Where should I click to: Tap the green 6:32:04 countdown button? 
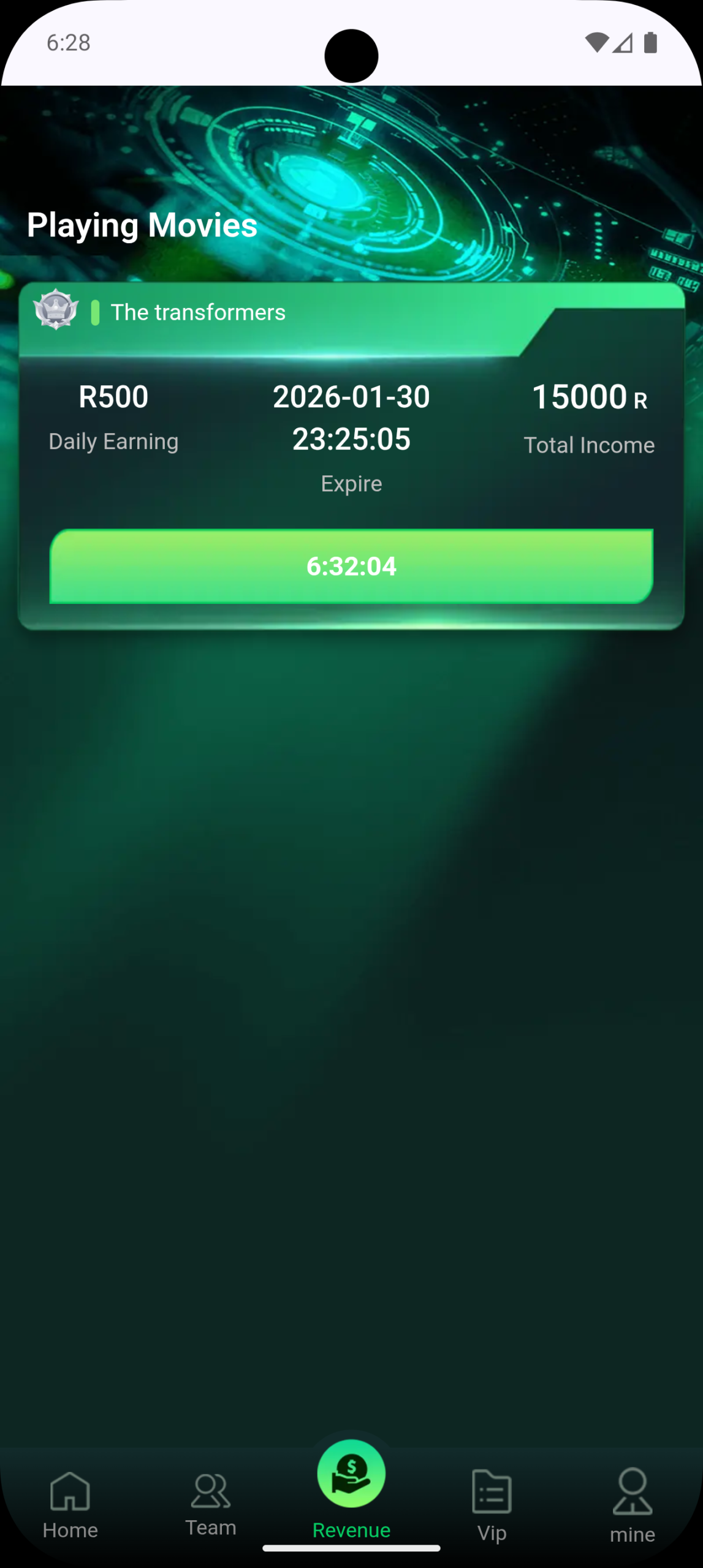[351, 566]
